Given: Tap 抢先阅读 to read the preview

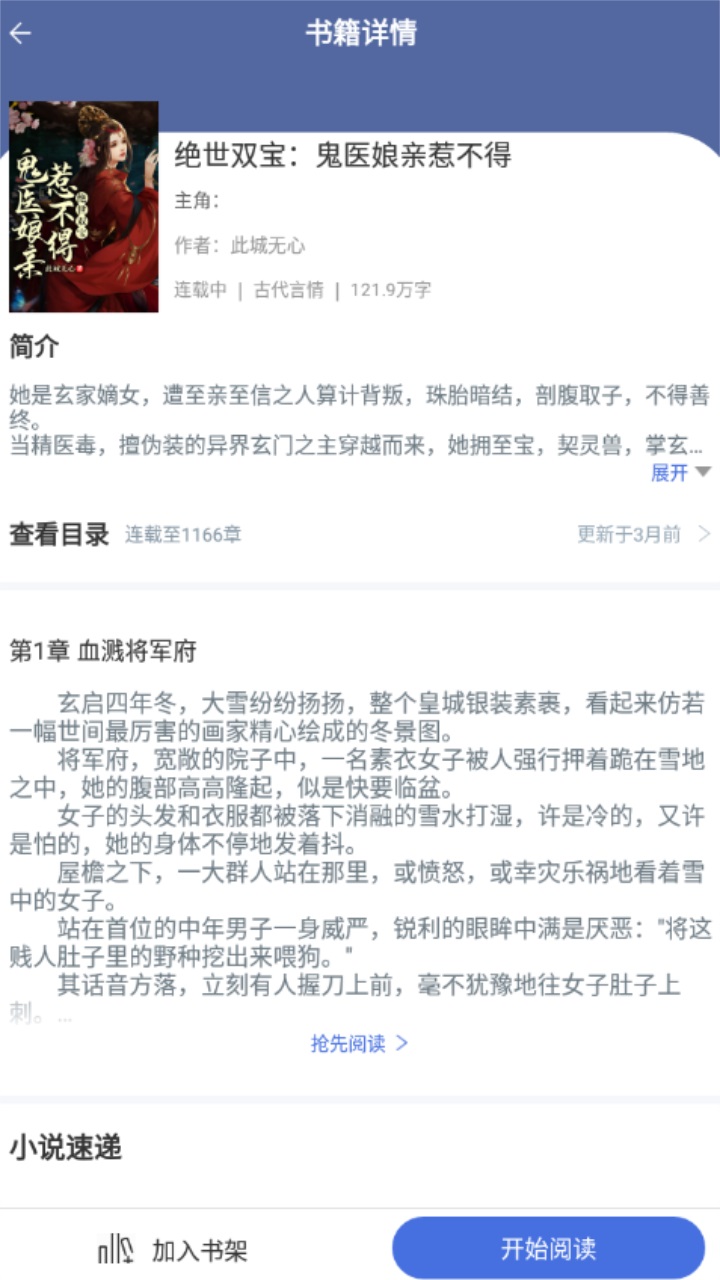Looking at the screenshot, I should pyautogui.click(x=359, y=1044).
